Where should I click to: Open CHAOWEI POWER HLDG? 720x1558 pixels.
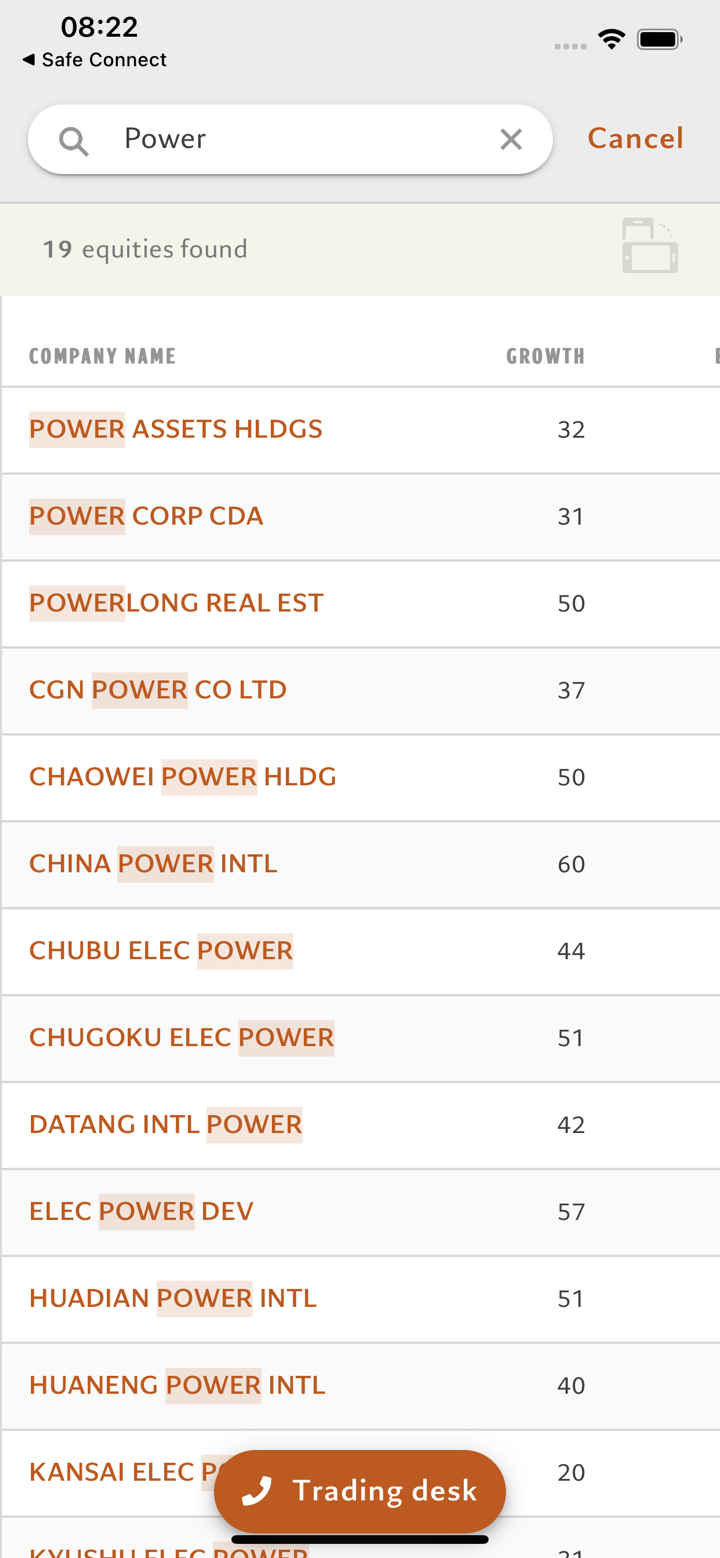click(183, 777)
